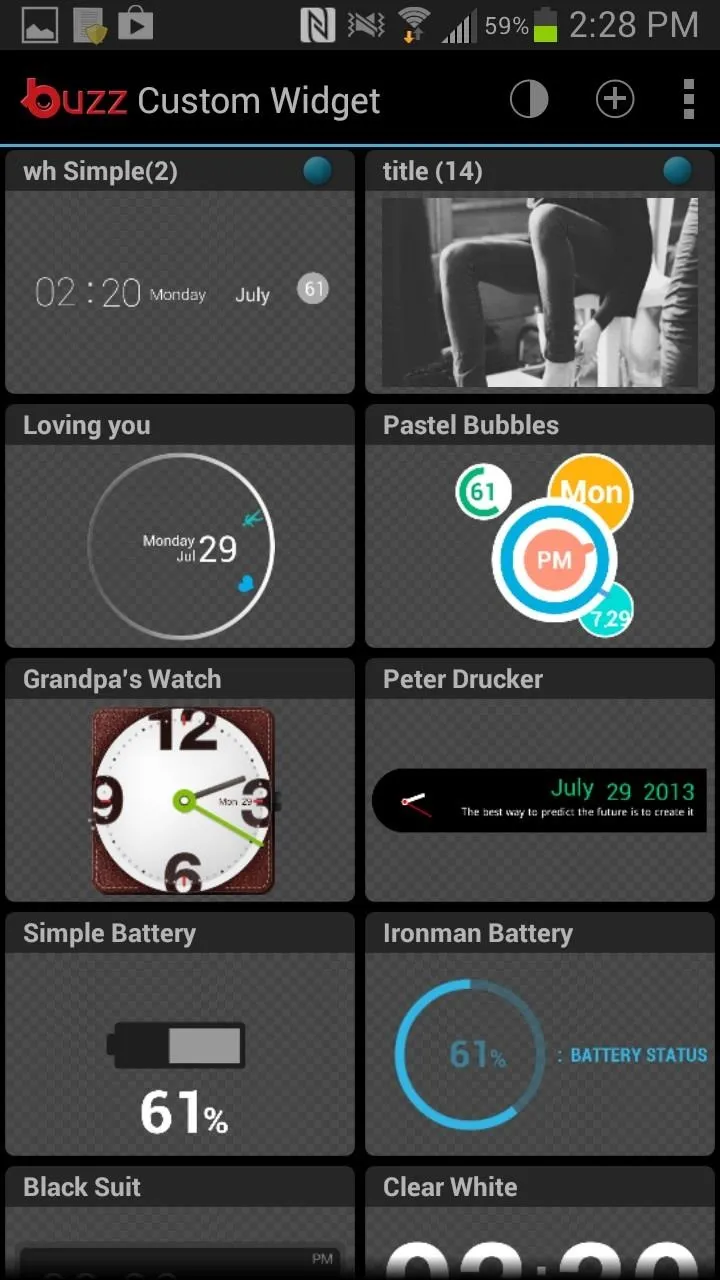Open the title (14) widget
The width and height of the screenshot is (720, 1280).
[540, 272]
